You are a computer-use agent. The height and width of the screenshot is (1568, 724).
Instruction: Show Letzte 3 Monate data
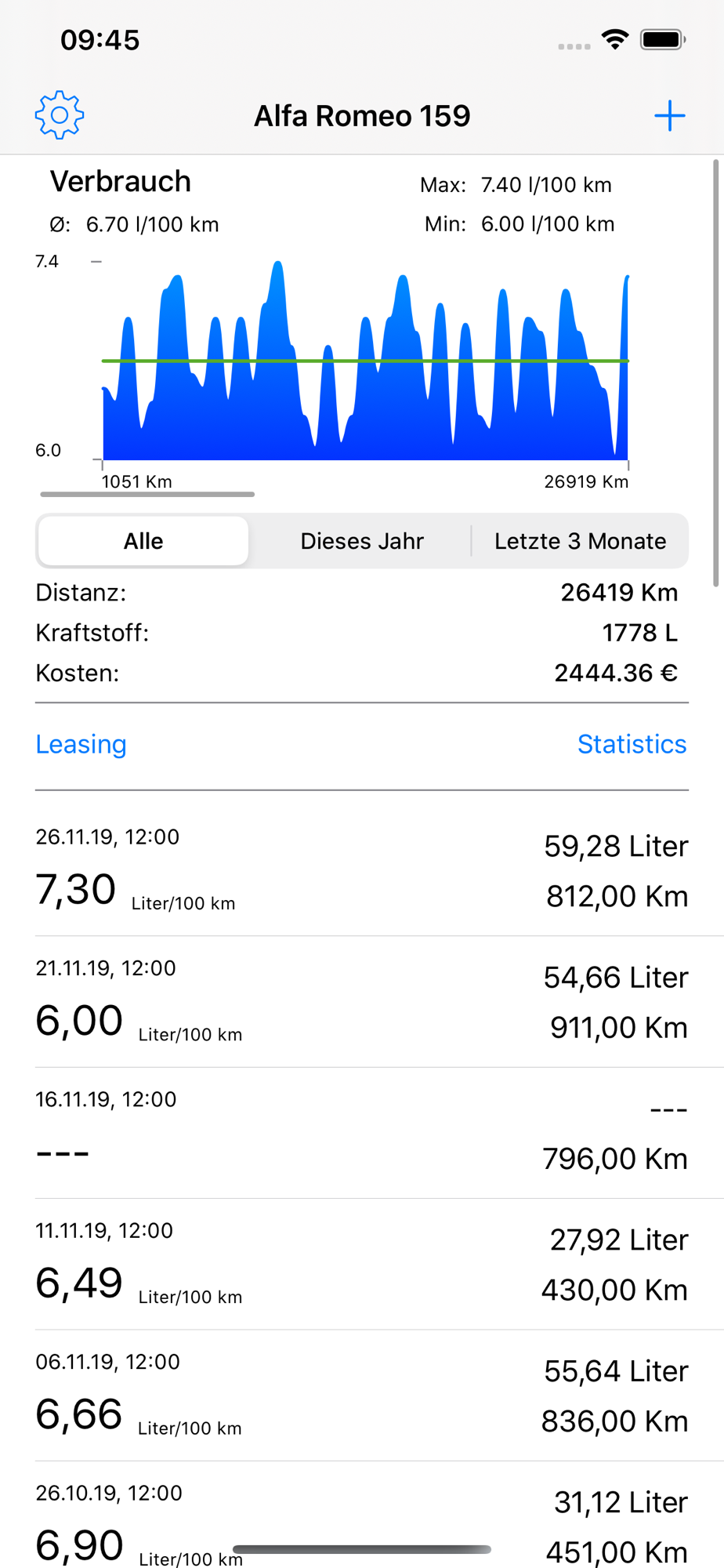580,541
